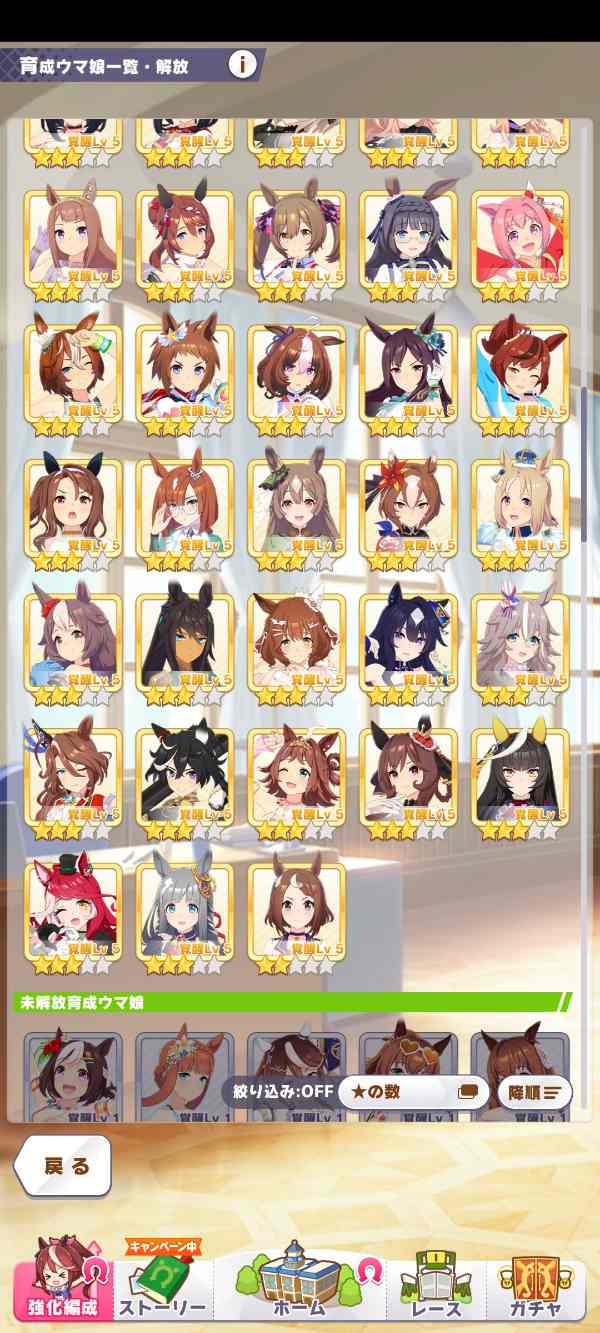Open the 絞り込み filter option
This screenshot has height=1333, width=600.
(x=277, y=1091)
